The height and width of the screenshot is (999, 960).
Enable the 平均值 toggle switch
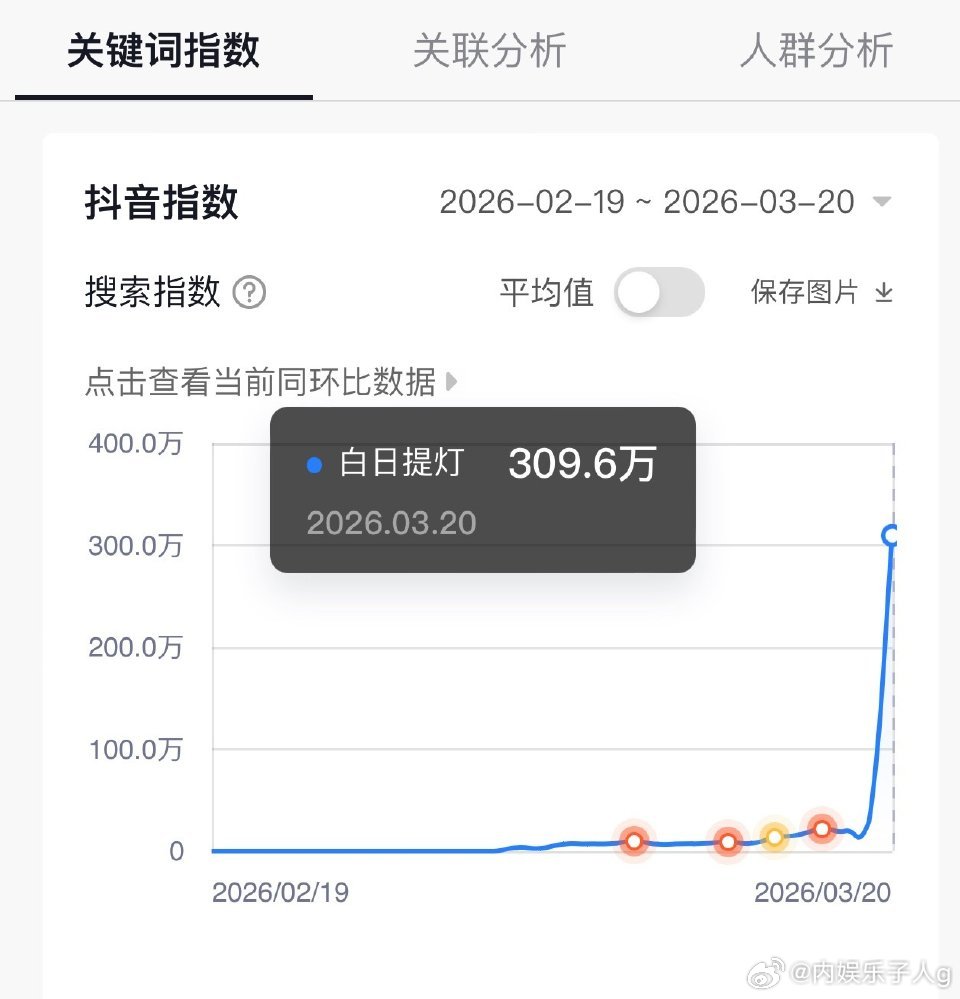[x=660, y=293]
